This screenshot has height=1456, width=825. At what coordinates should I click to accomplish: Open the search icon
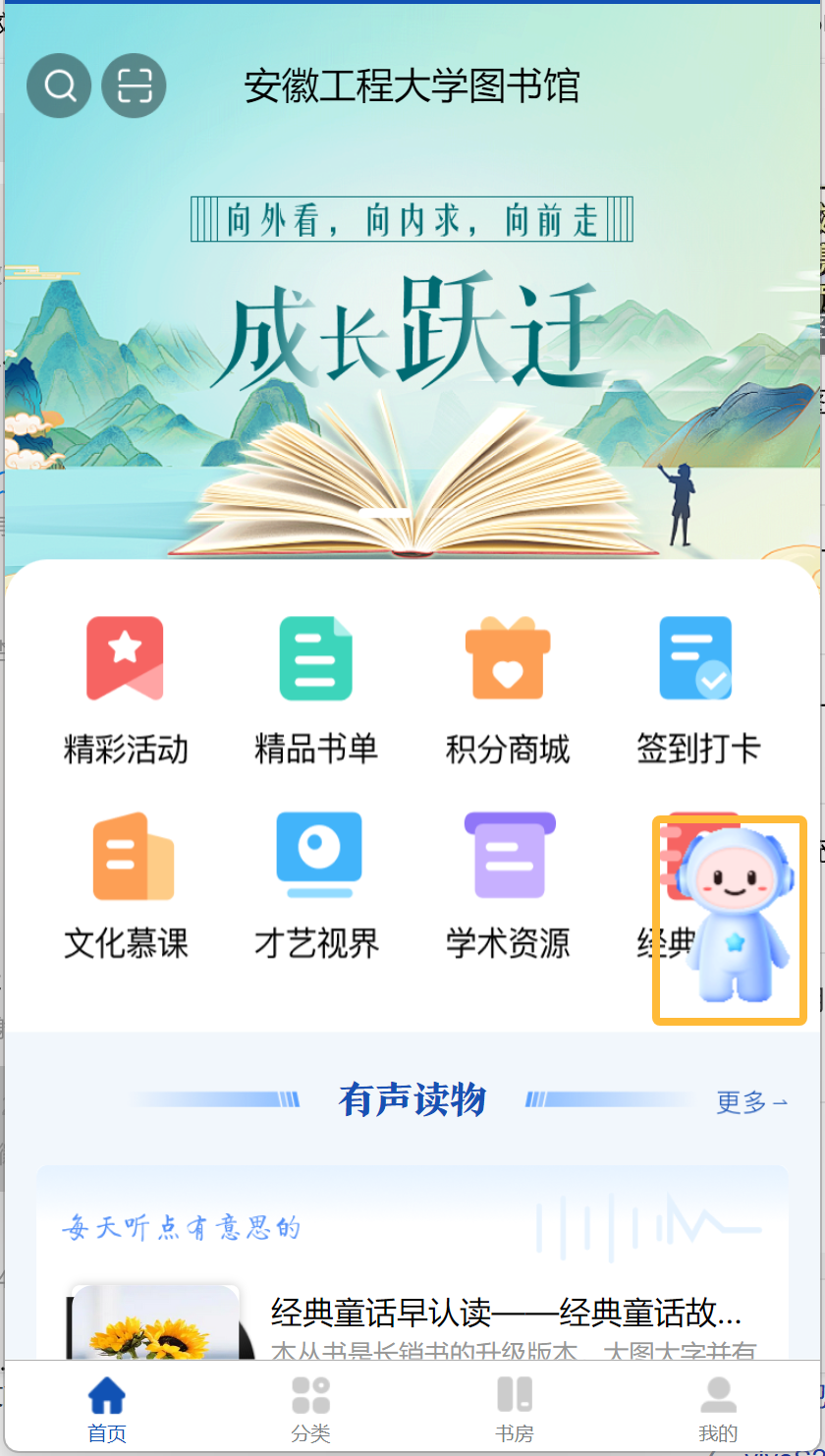(59, 86)
